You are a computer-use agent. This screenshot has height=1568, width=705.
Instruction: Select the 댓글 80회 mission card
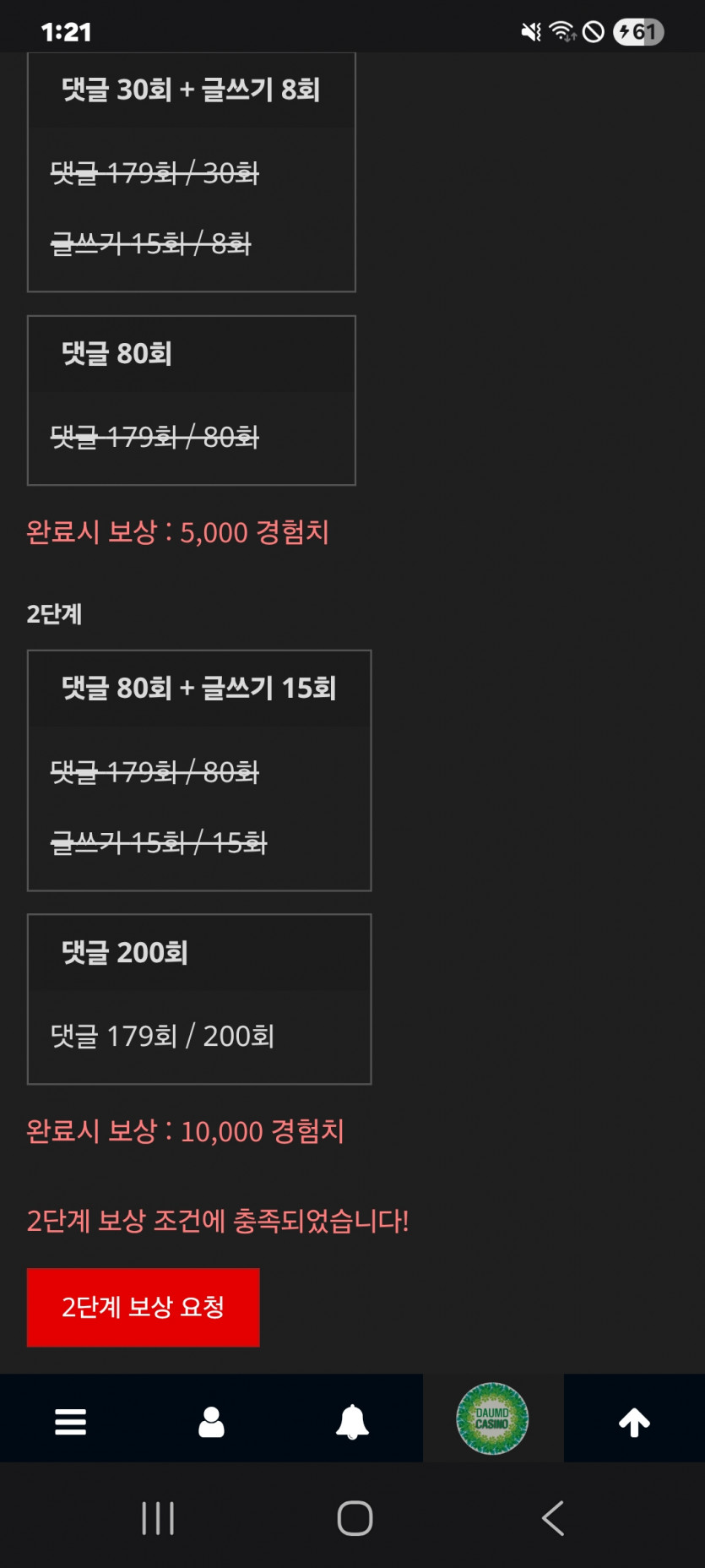191,397
